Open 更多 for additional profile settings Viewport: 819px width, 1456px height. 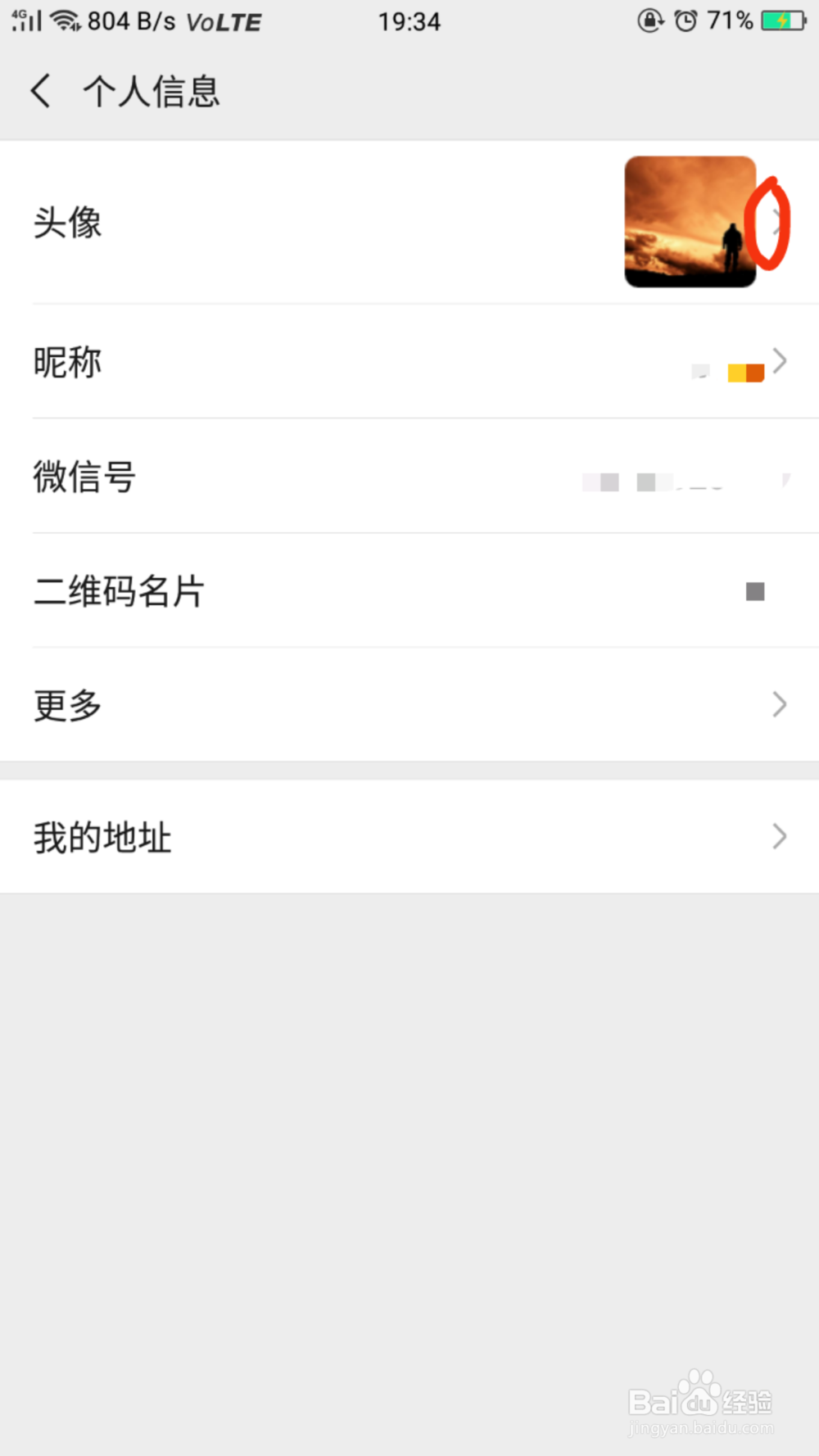pos(328,703)
